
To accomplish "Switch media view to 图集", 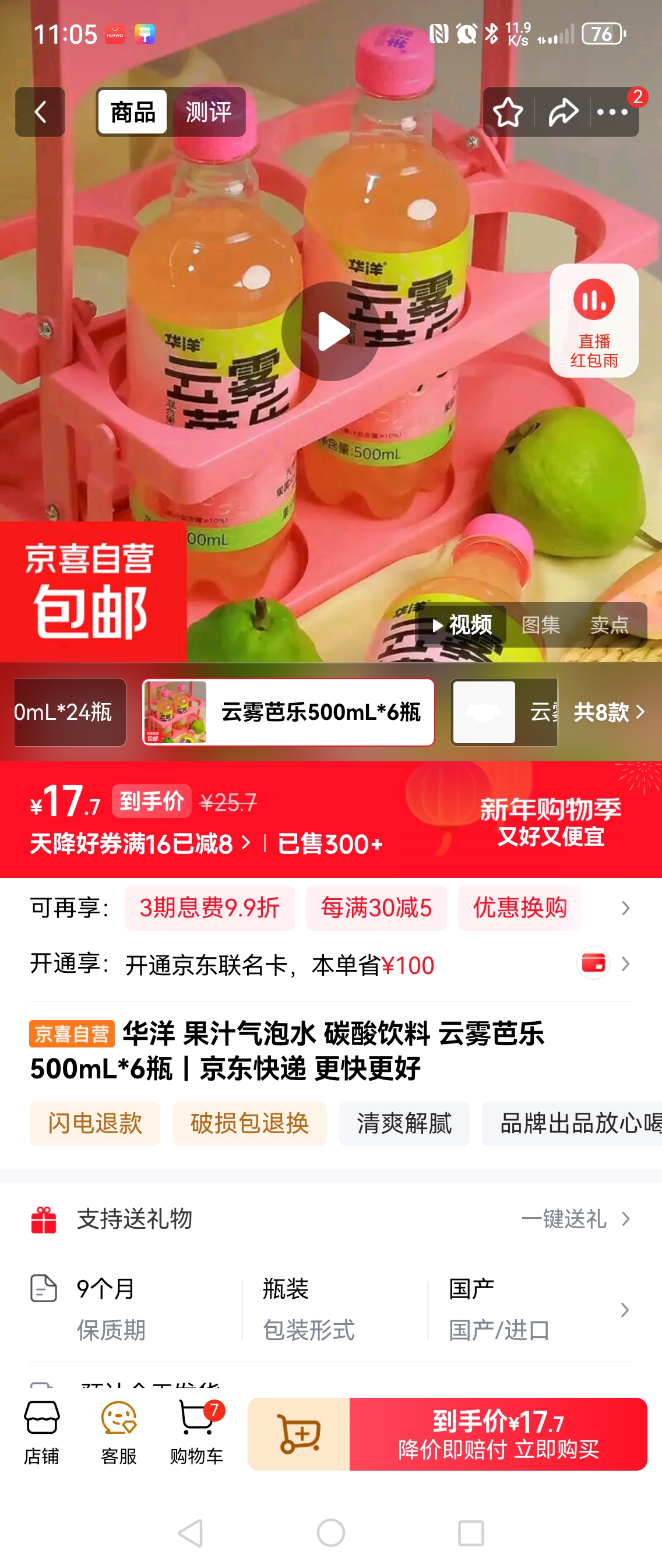I will (x=540, y=624).
